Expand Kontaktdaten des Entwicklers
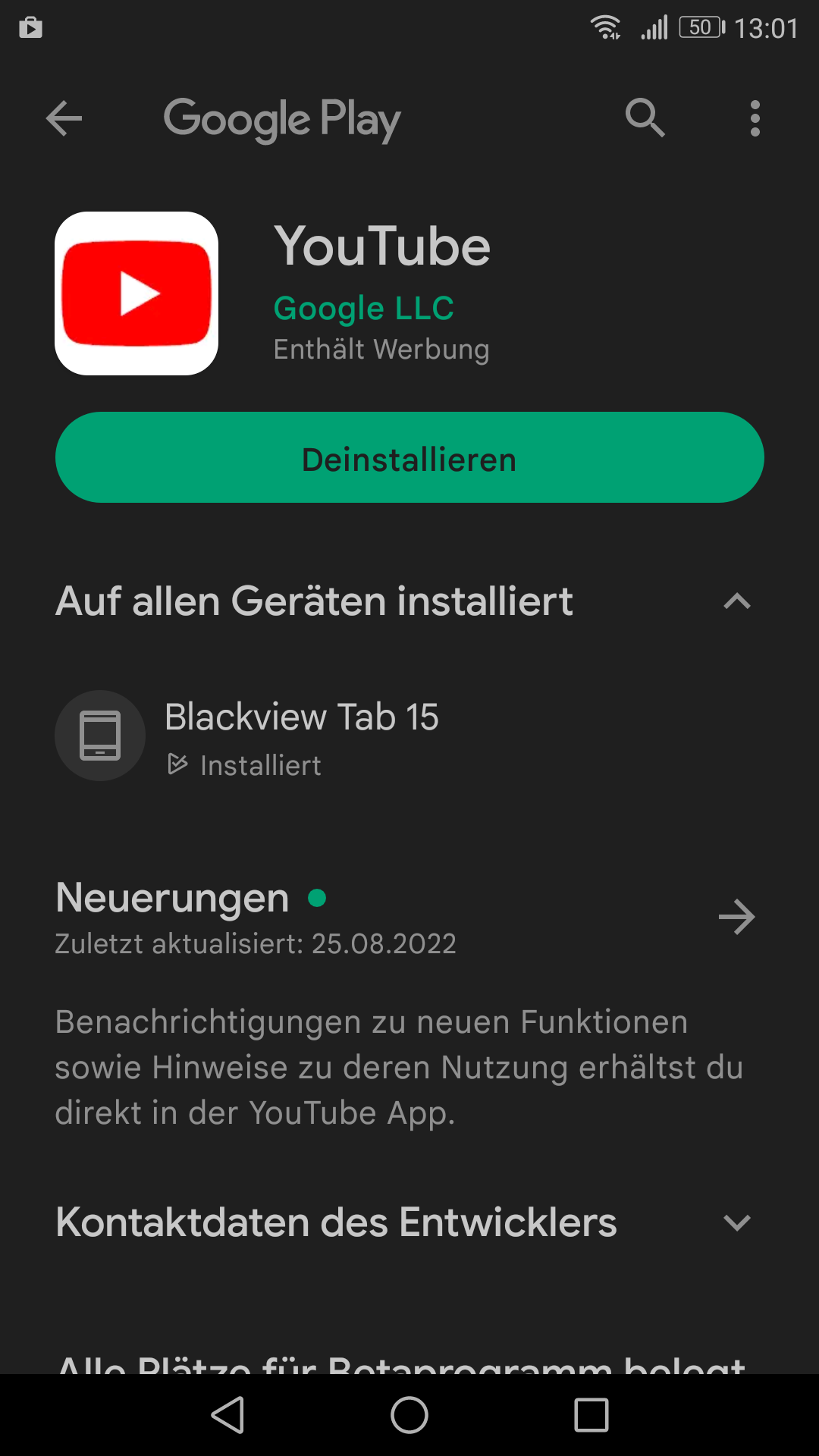This screenshot has width=819, height=1456. click(736, 1222)
